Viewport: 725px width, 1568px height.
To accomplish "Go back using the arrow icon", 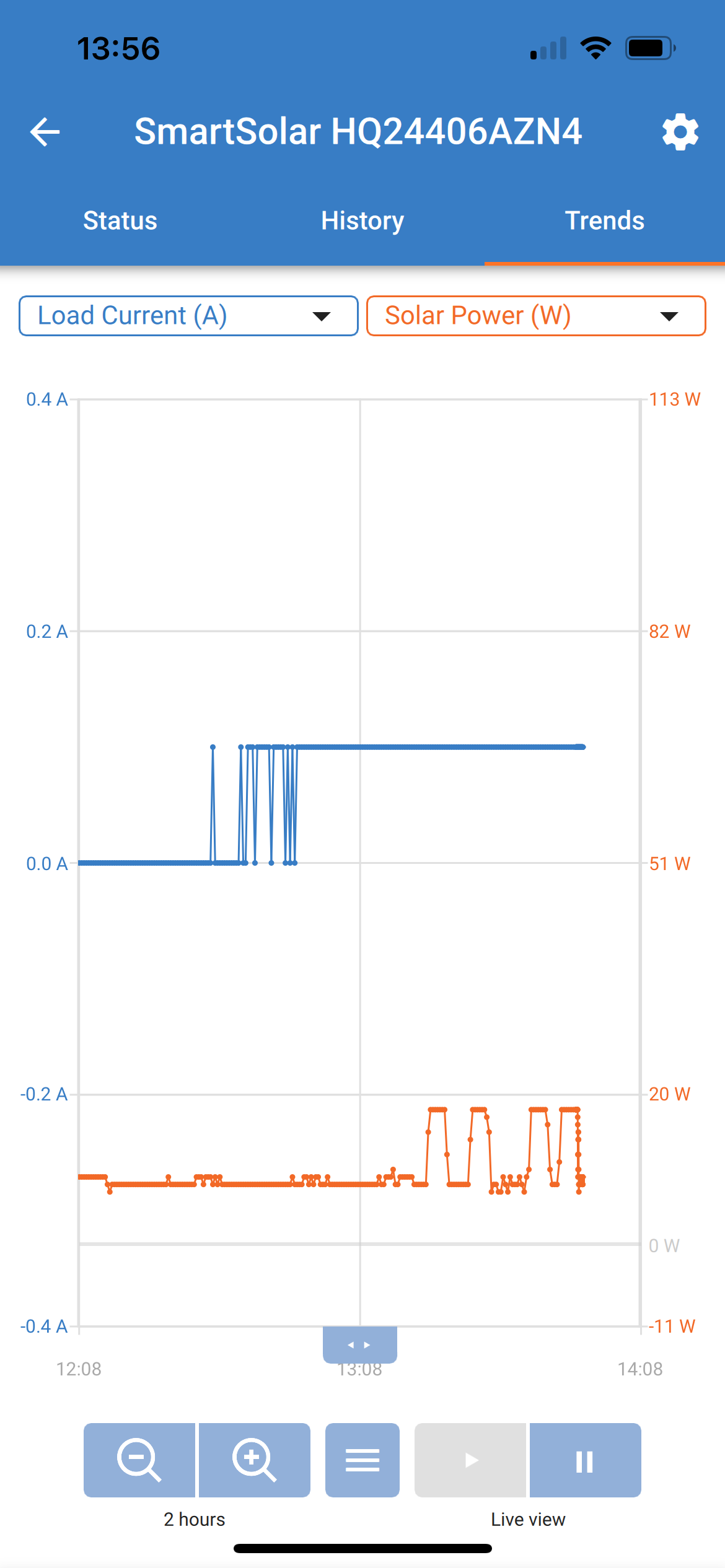I will pos(45,132).
